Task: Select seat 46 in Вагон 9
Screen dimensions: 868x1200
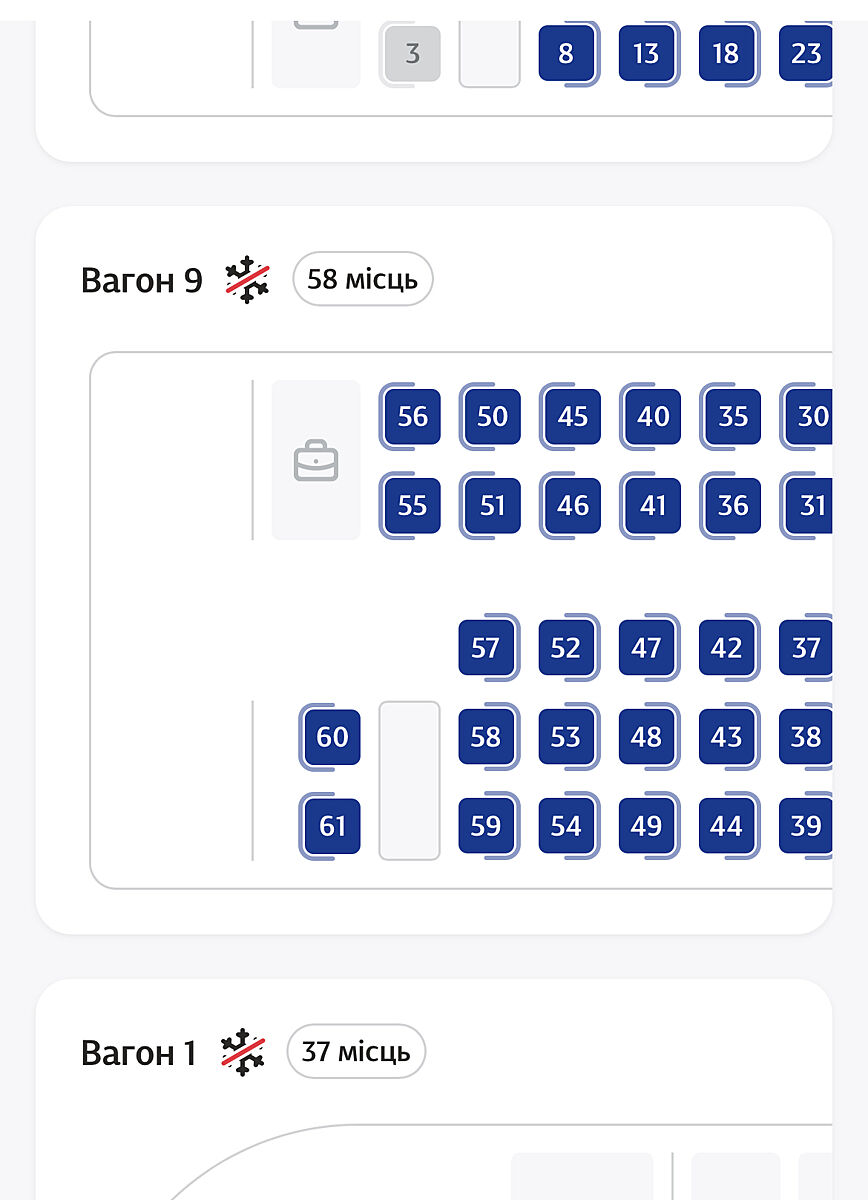Action: point(572,505)
